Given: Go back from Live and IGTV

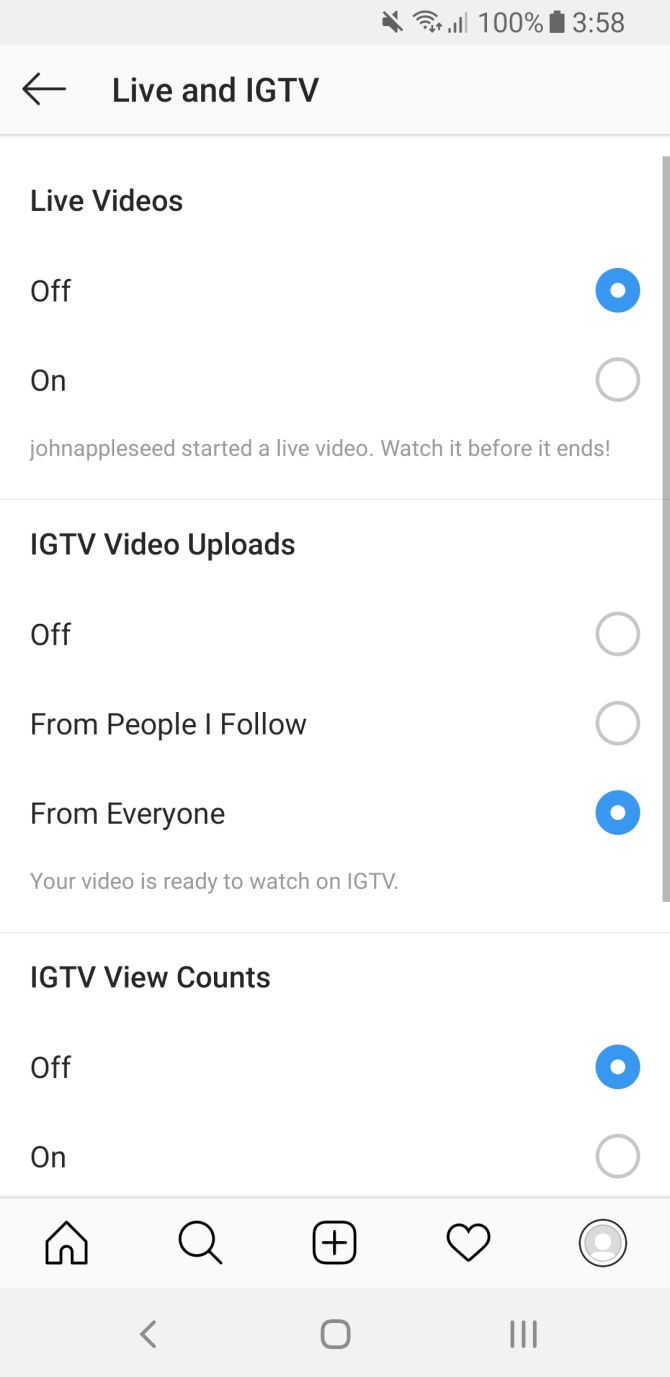Looking at the screenshot, I should point(44,90).
